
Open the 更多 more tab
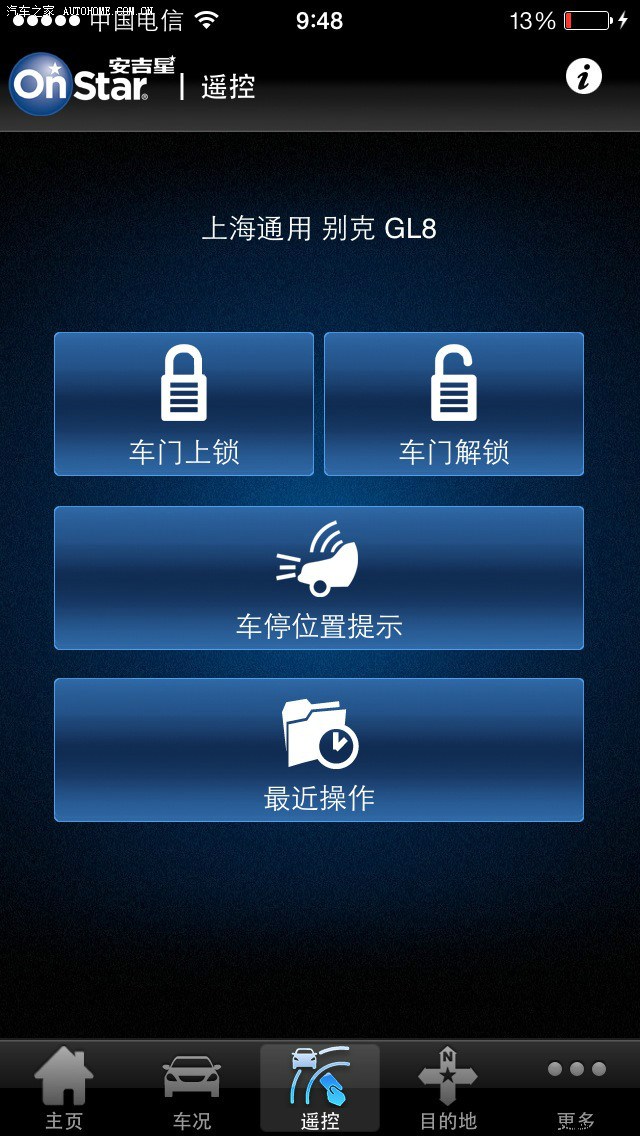(576, 1090)
